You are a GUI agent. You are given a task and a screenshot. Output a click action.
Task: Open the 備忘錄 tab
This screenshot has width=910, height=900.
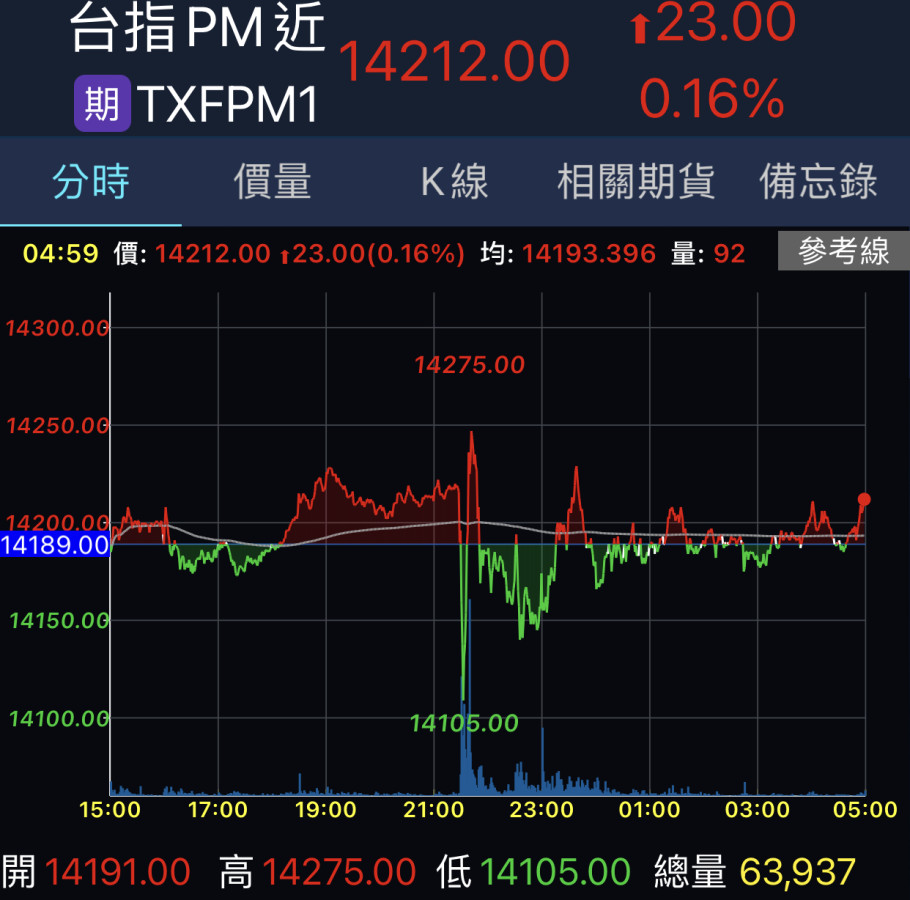click(818, 183)
